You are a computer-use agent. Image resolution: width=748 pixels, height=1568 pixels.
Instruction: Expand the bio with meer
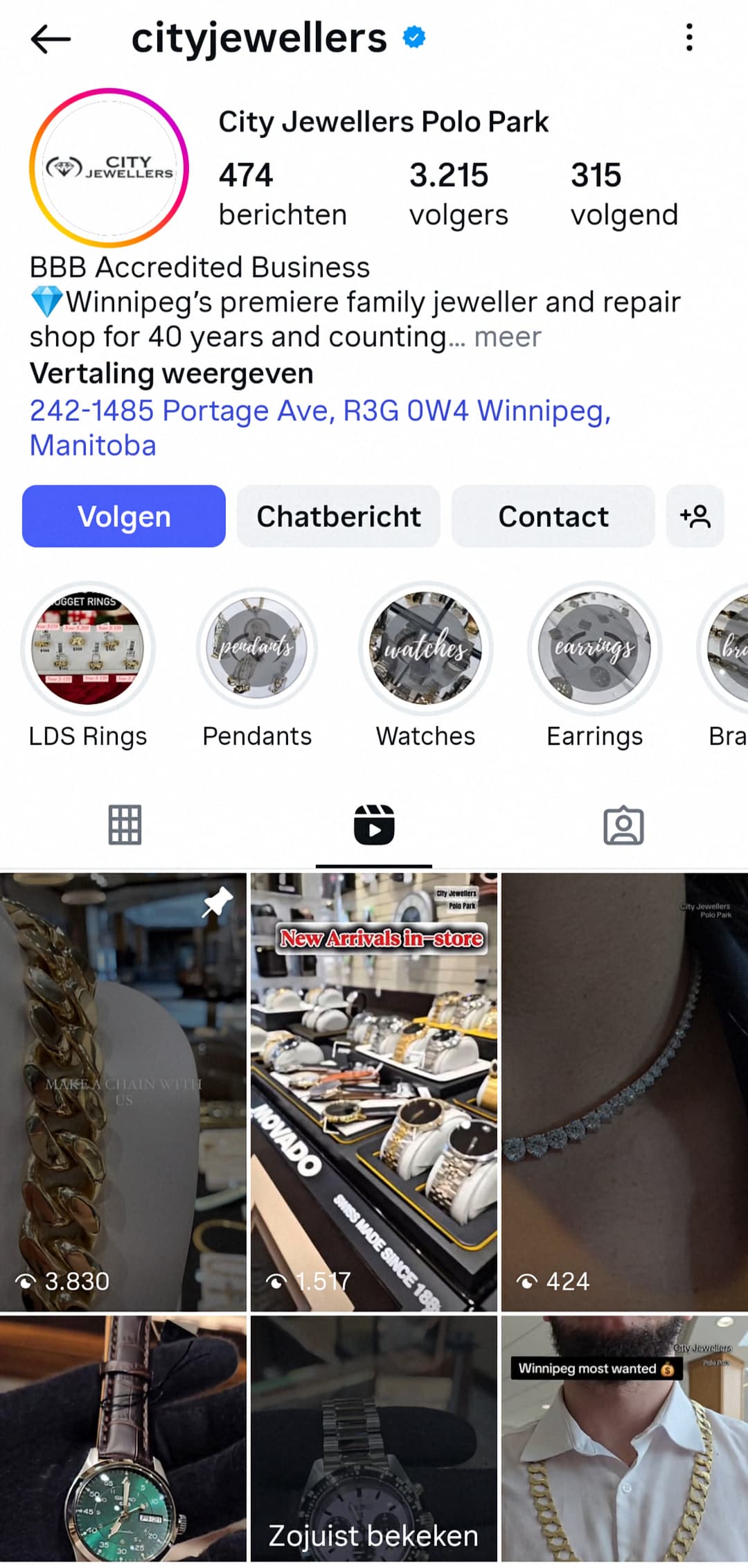(x=507, y=337)
